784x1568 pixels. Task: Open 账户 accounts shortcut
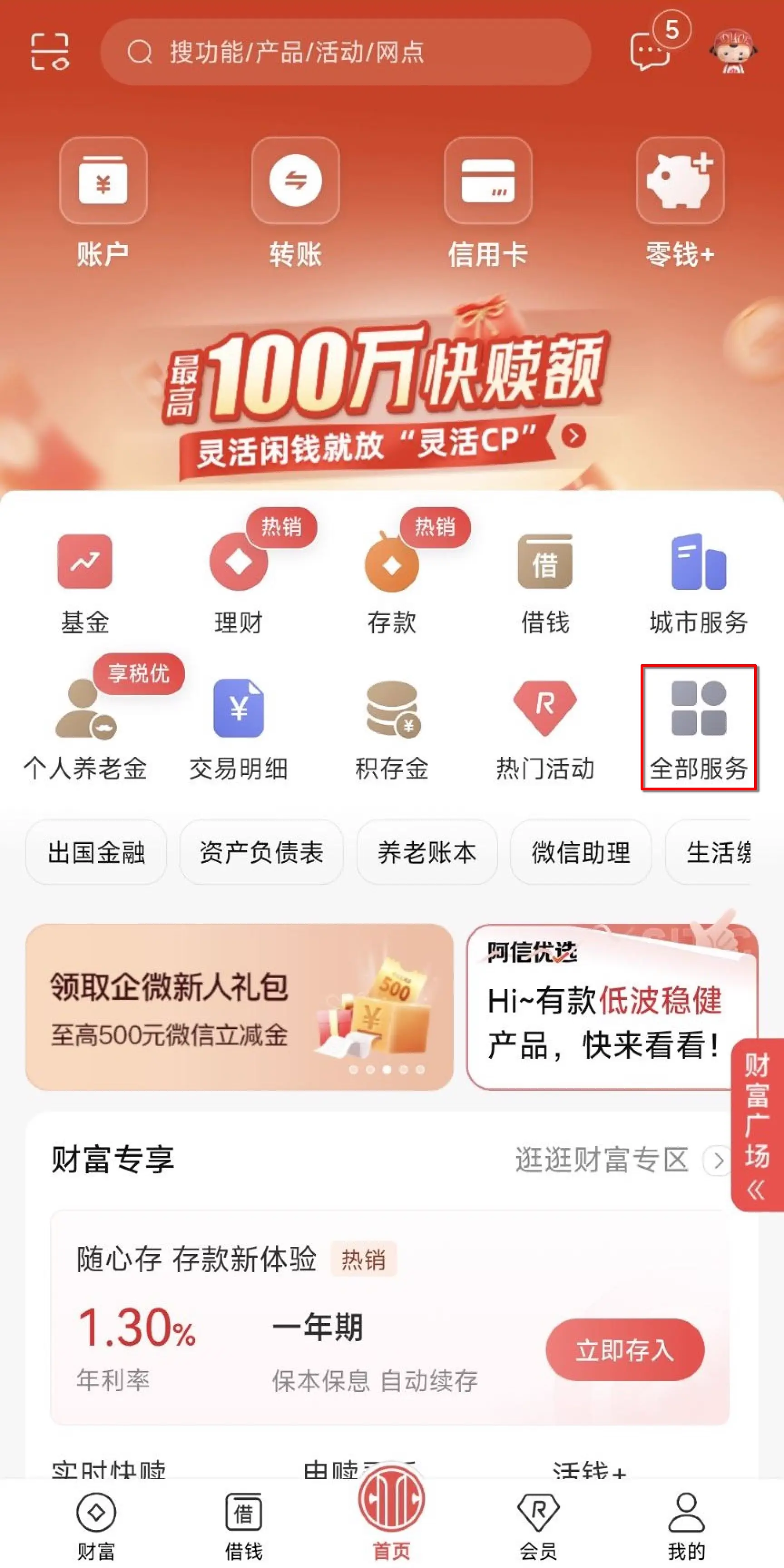pos(103,201)
